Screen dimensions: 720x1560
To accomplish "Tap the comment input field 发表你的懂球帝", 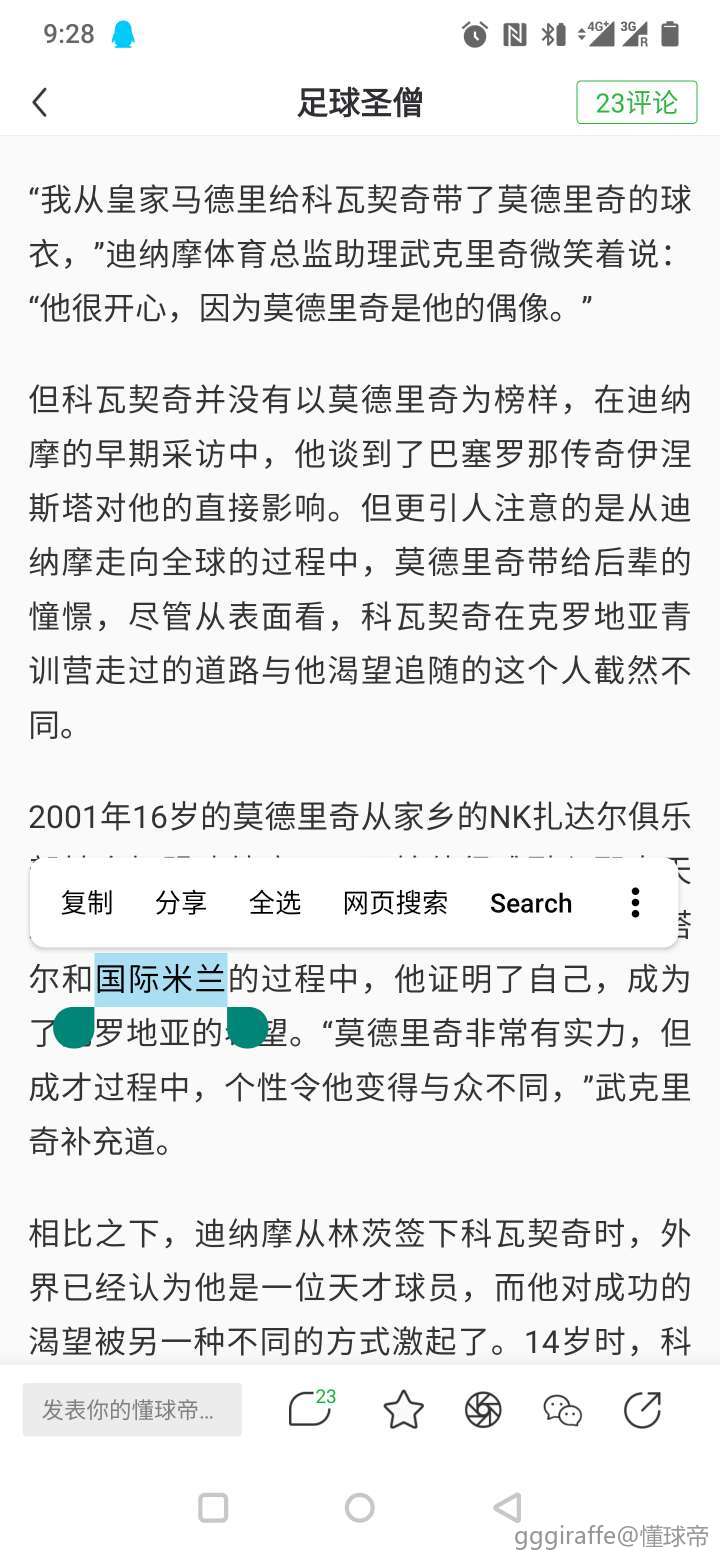I will (132, 1410).
